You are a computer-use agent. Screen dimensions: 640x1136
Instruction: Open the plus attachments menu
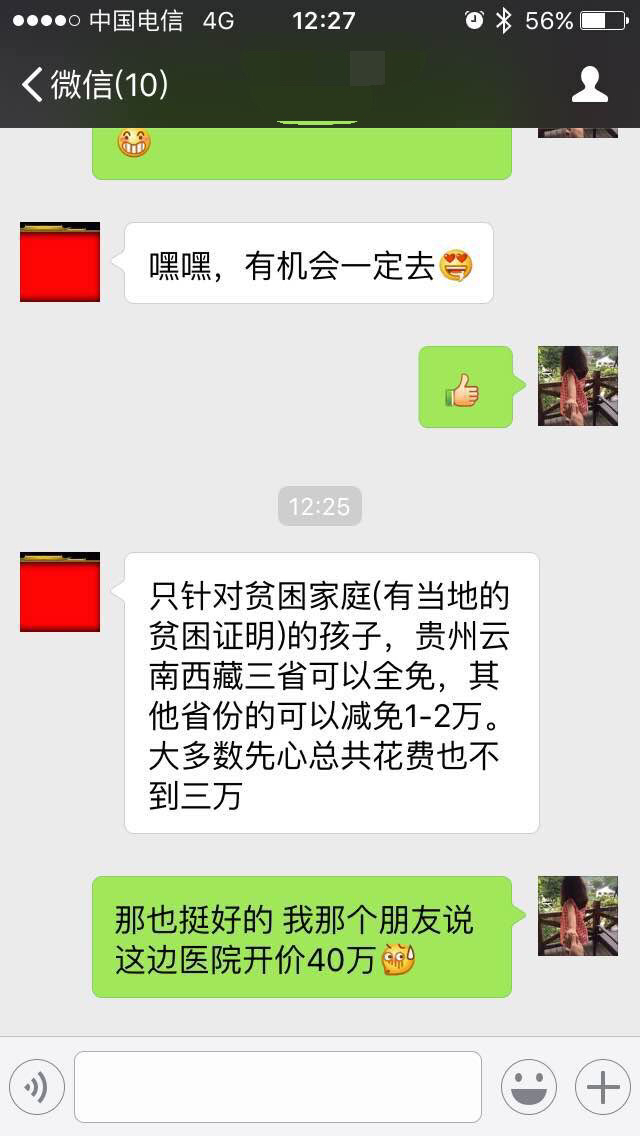(x=603, y=1087)
